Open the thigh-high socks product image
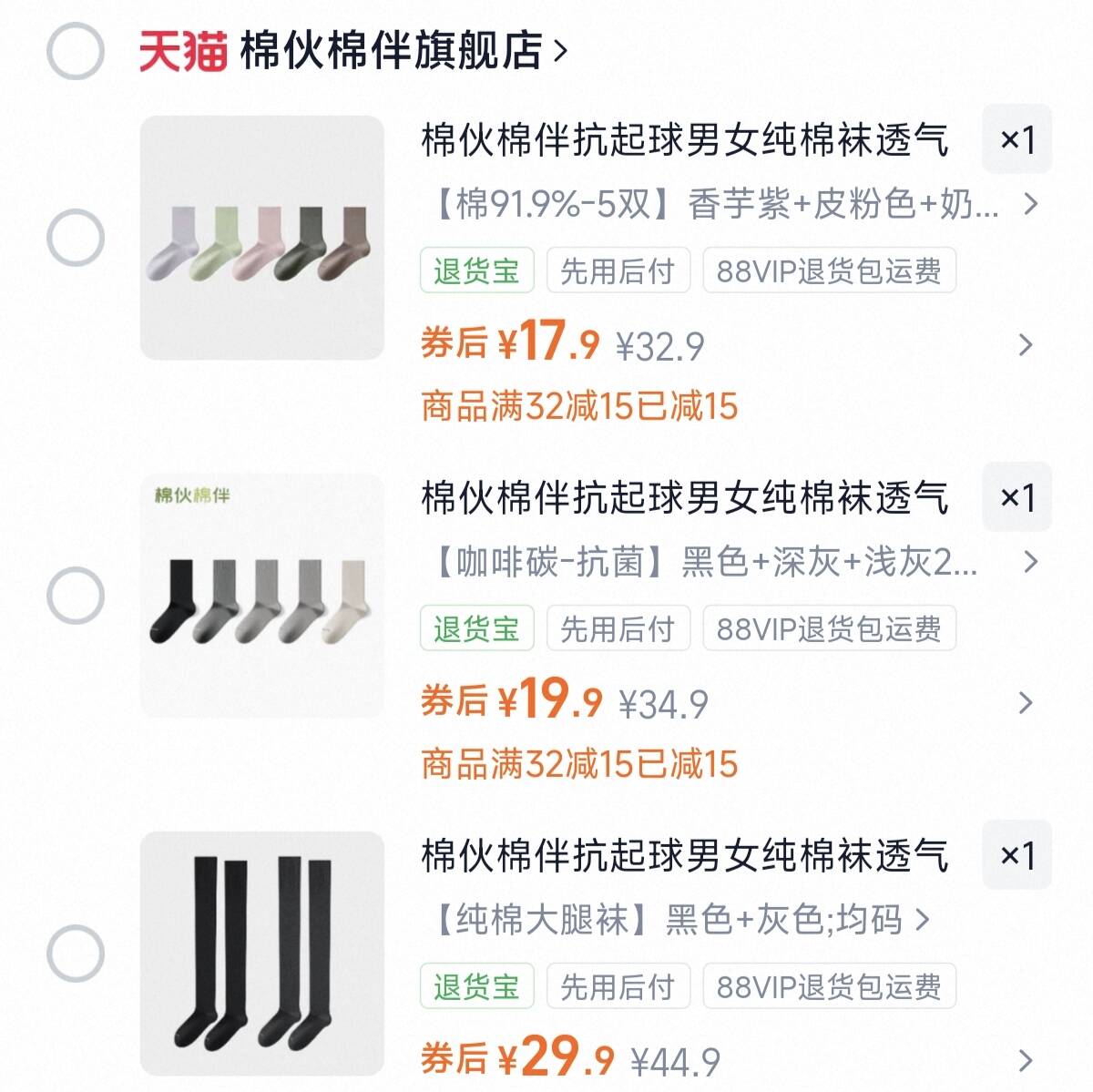Screen dimensions: 1093x1092 [x=262, y=954]
